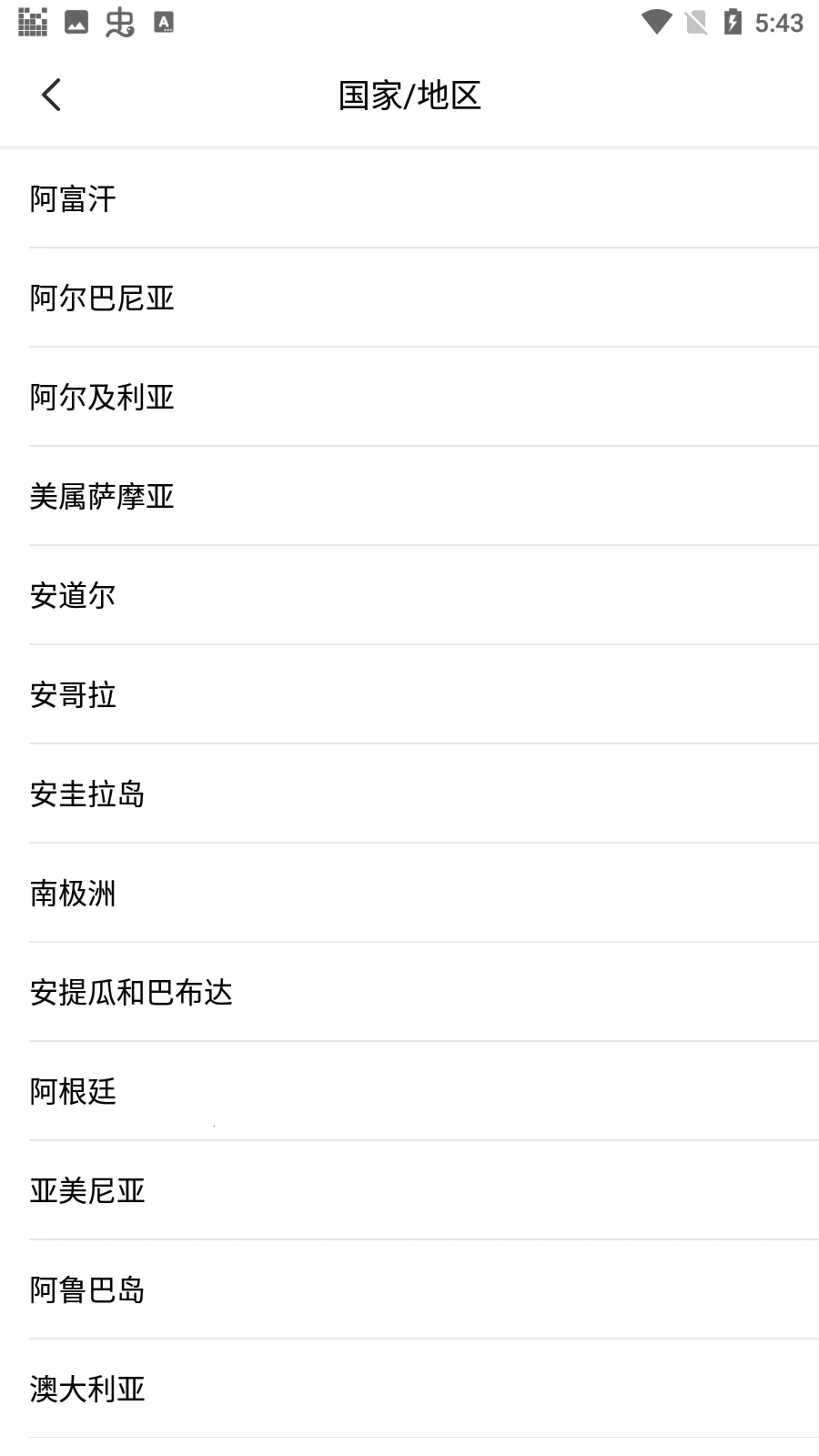The height and width of the screenshot is (1456, 819).
Task: Tap the 安圭拉岛 row
Action: pyautogui.click(x=87, y=794)
